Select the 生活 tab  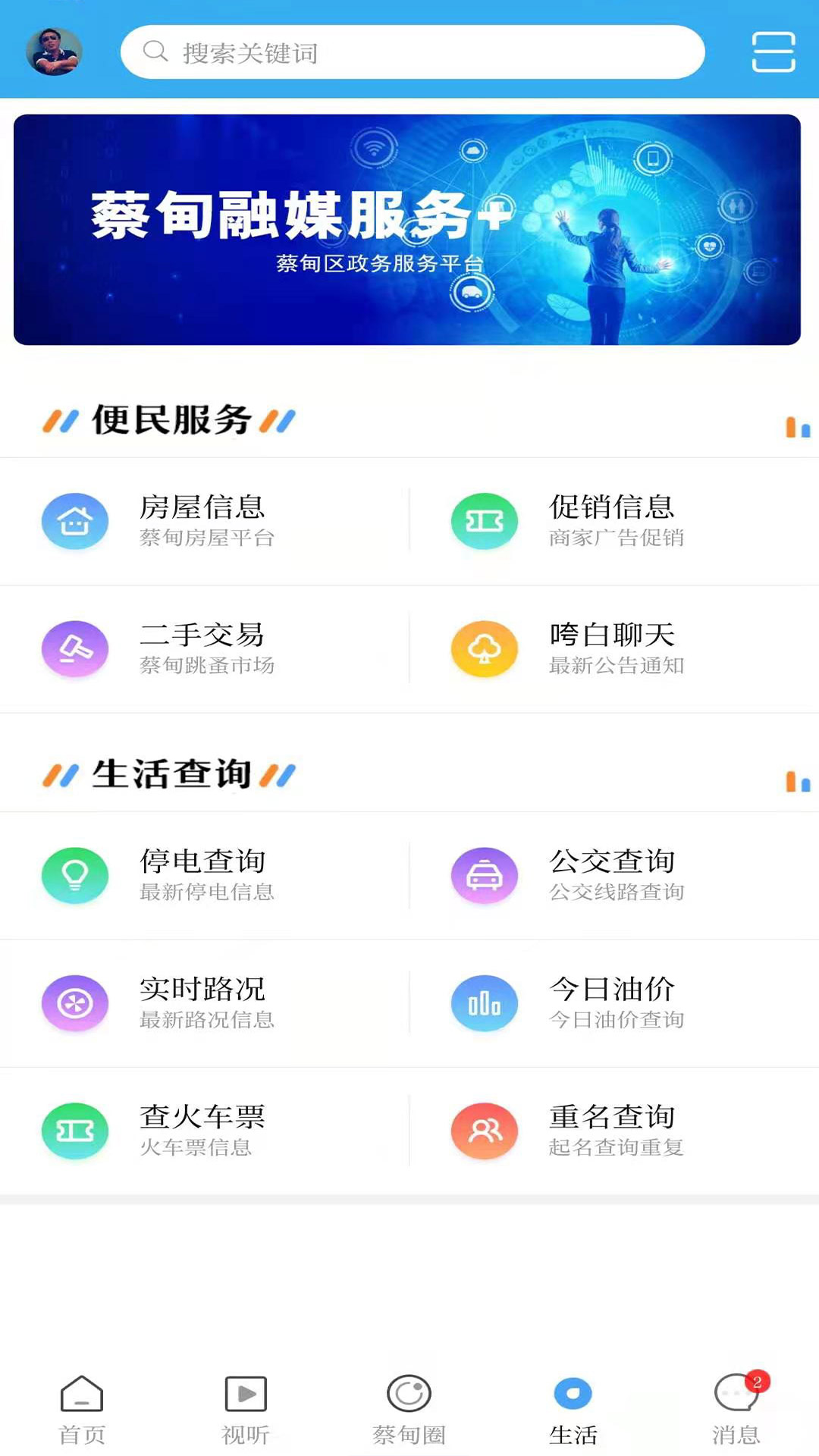point(573,1410)
